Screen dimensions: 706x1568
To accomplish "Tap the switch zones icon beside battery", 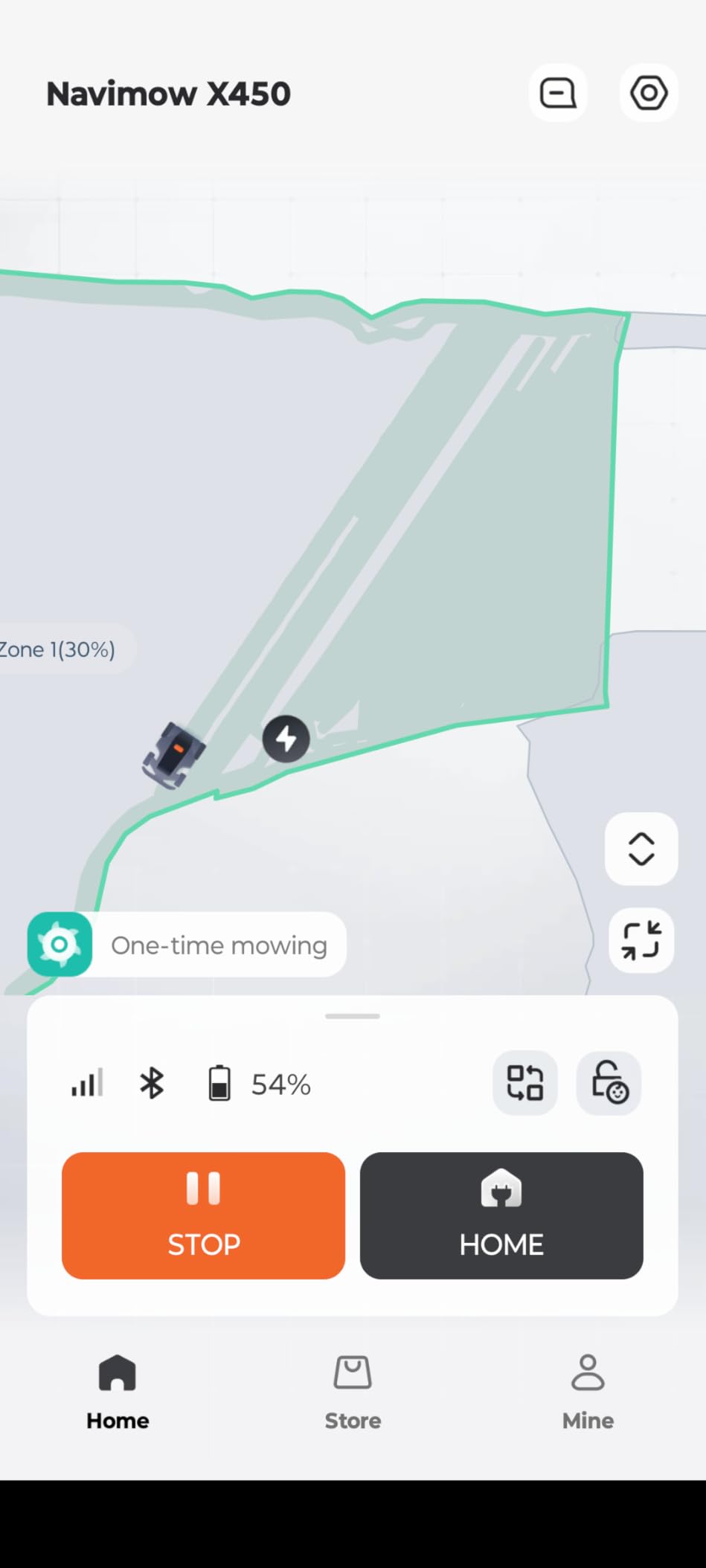I will click(x=525, y=1083).
